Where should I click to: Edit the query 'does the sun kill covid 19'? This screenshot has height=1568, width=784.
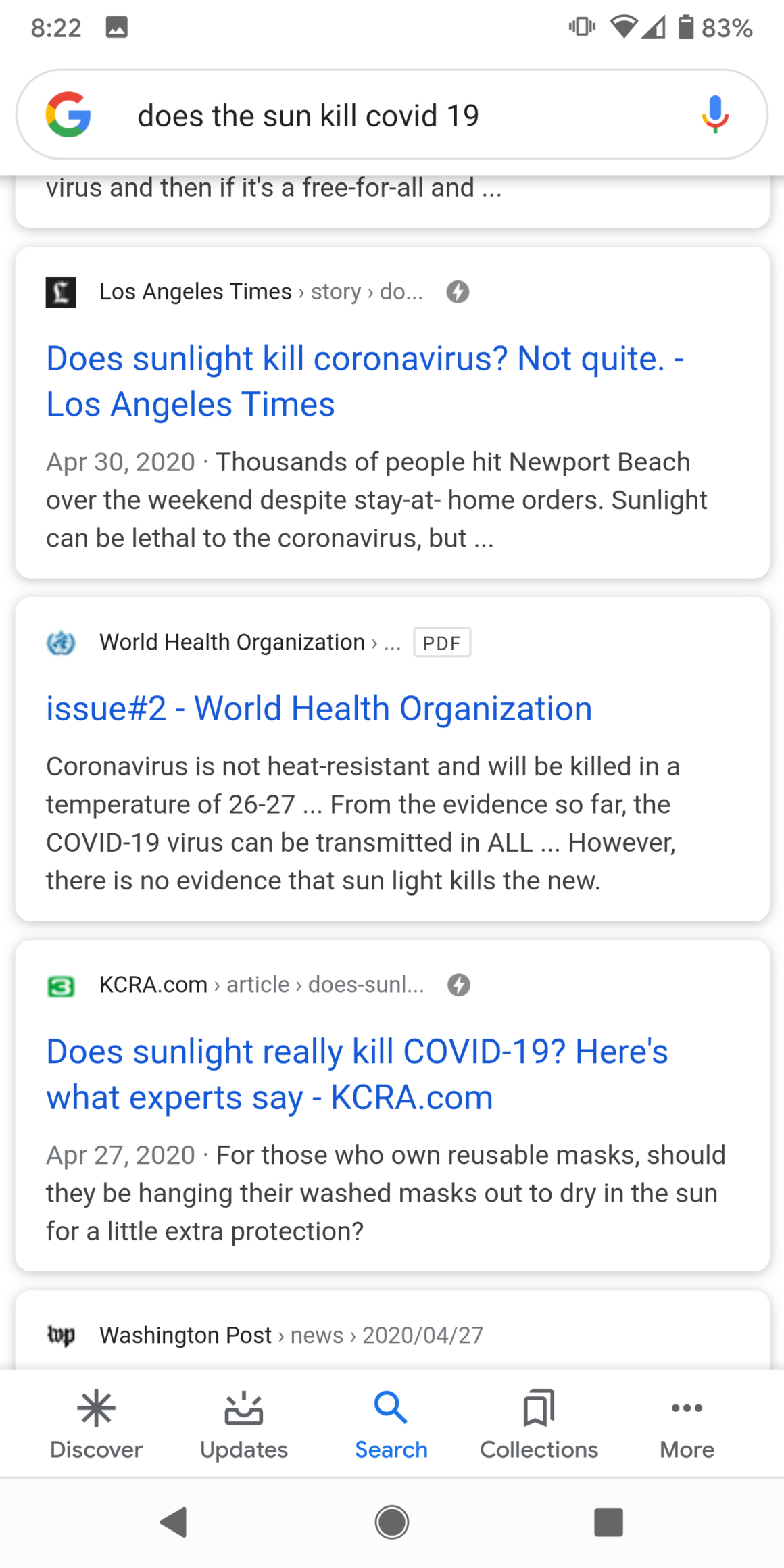coord(308,116)
